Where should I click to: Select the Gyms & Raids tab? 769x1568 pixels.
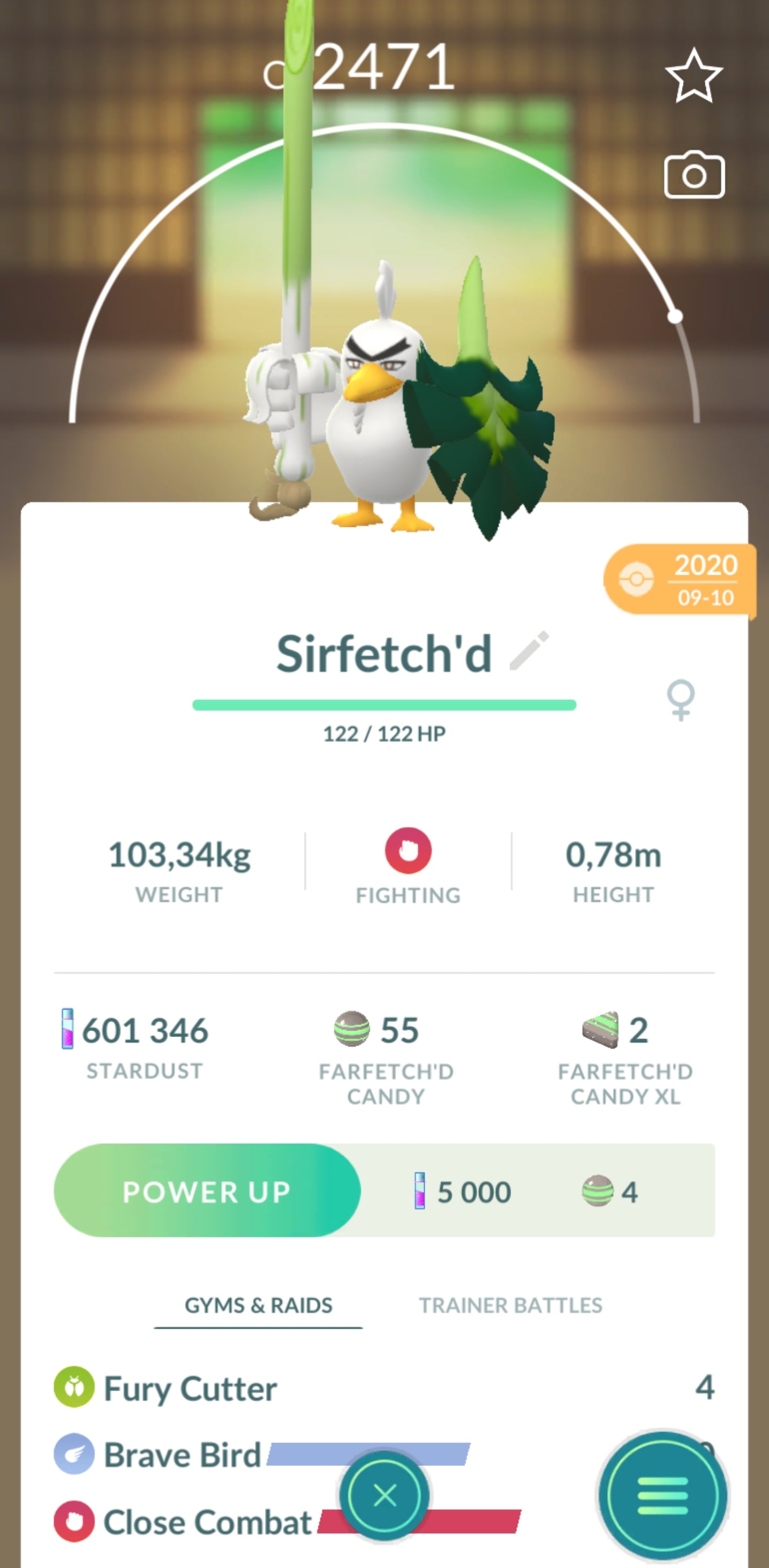click(x=258, y=1305)
